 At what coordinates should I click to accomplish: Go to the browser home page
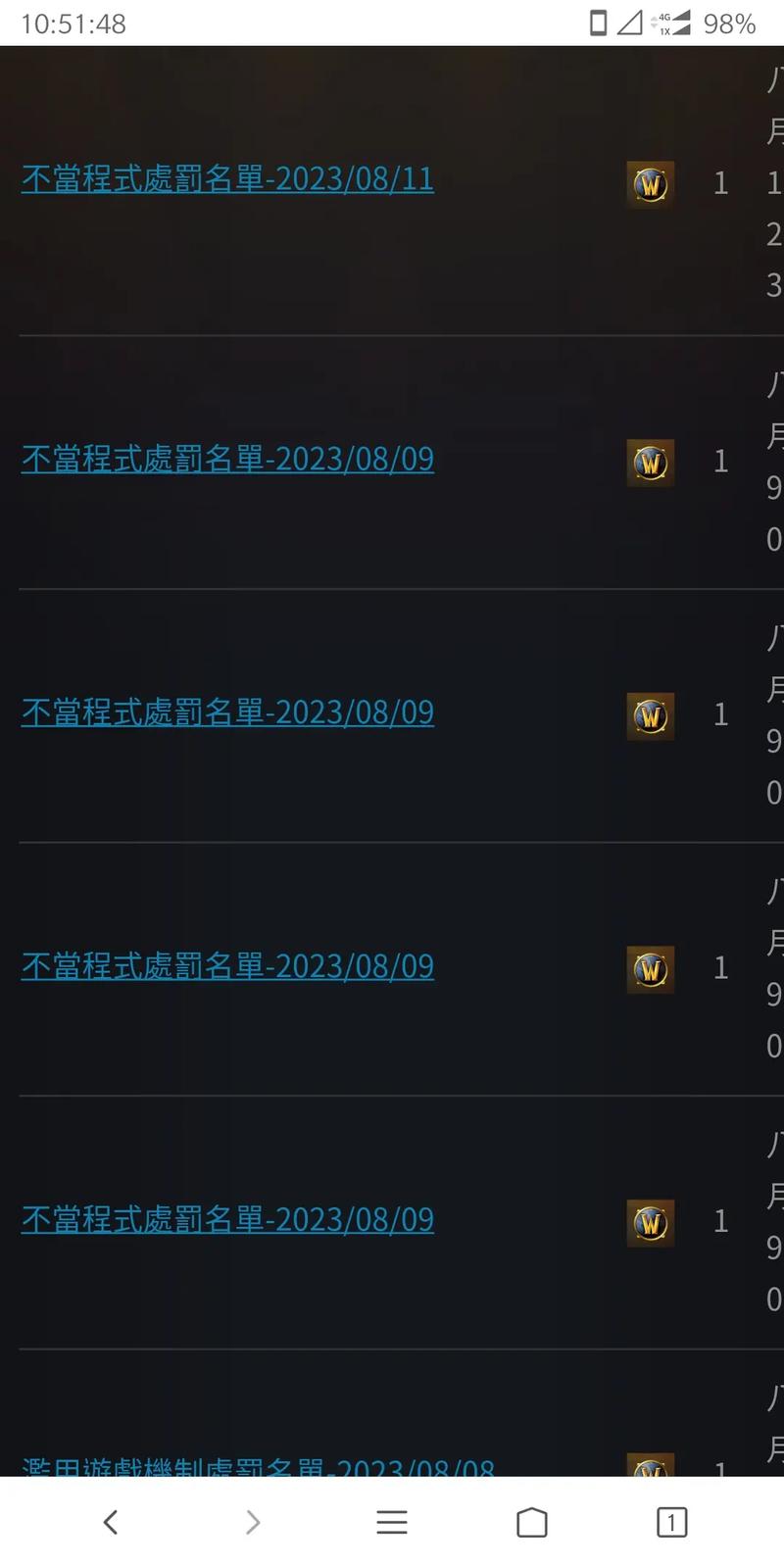[531, 1522]
